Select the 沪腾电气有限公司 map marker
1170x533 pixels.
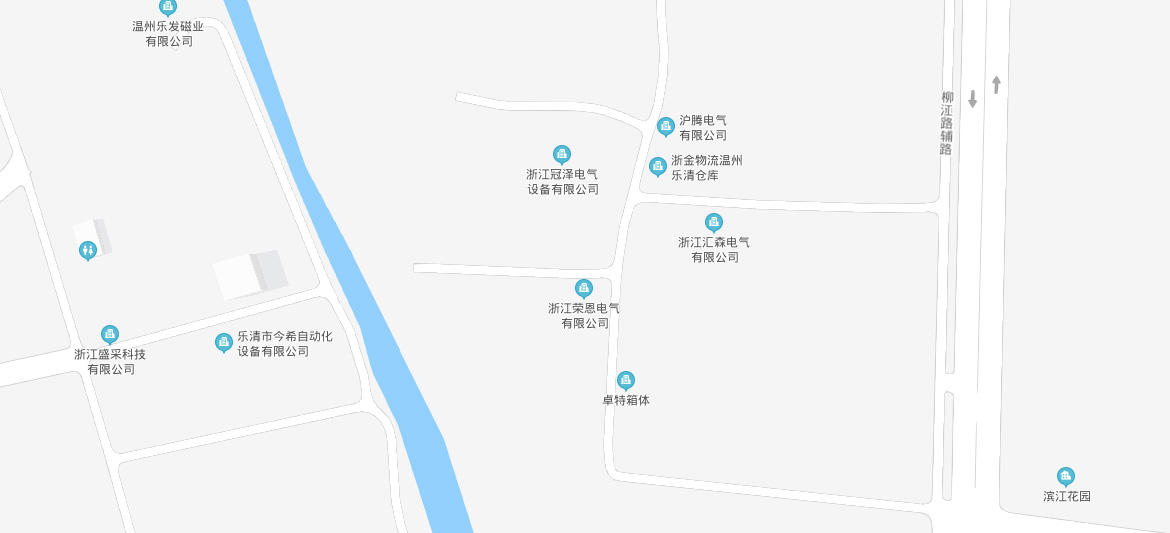click(x=665, y=126)
